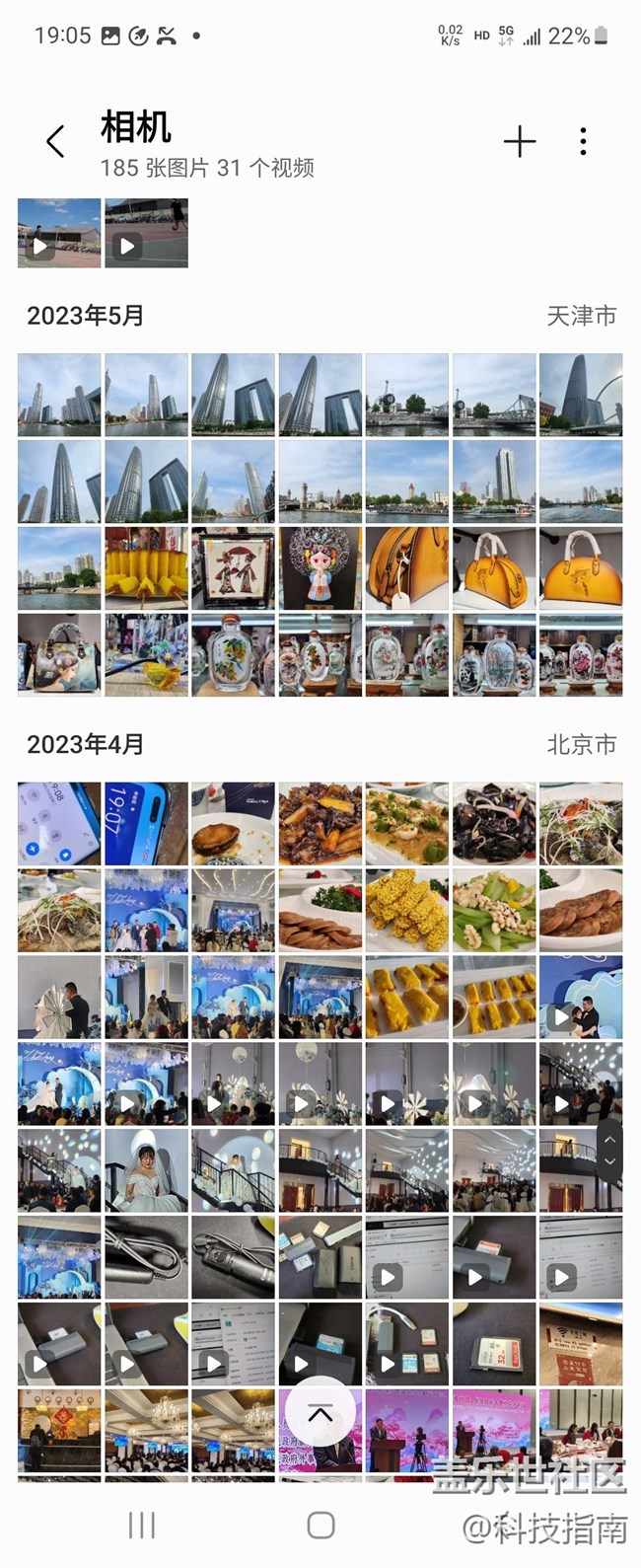View the SanDisk memory card photo
Image resolution: width=641 pixels, height=1568 pixels.
click(x=494, y=1344)
